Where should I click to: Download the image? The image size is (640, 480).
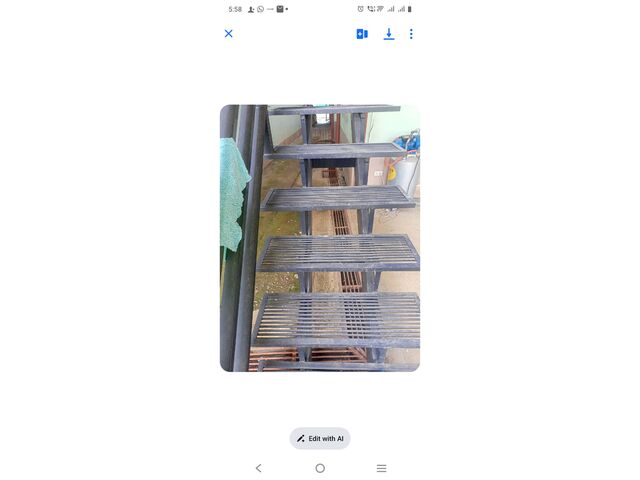(389, 34)
